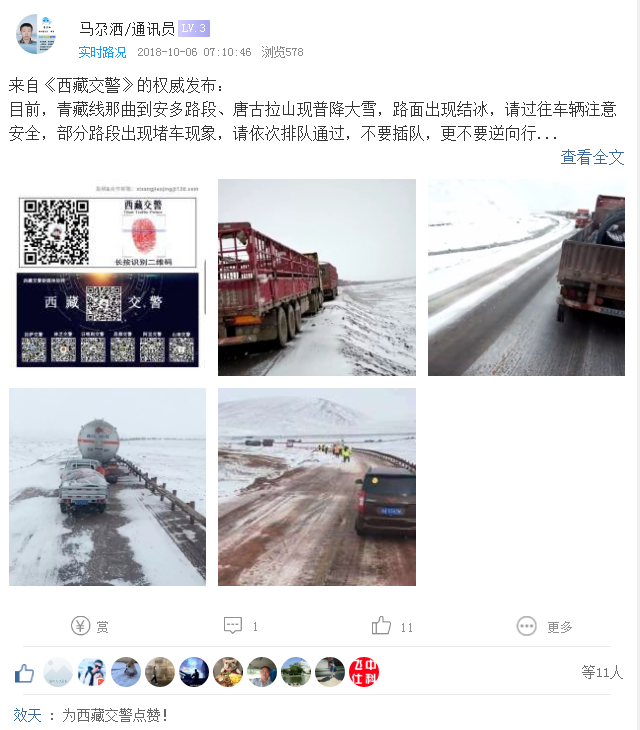
Task: Open the muddy road with SUV photo
Action: [x=316, y=487]
